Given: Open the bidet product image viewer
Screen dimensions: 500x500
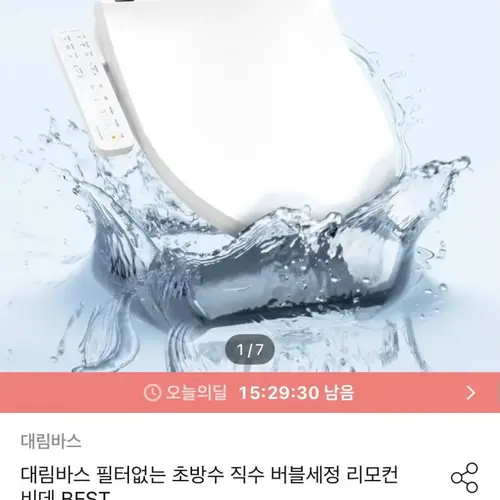Looking at the screenshot, I should [250, 186].
